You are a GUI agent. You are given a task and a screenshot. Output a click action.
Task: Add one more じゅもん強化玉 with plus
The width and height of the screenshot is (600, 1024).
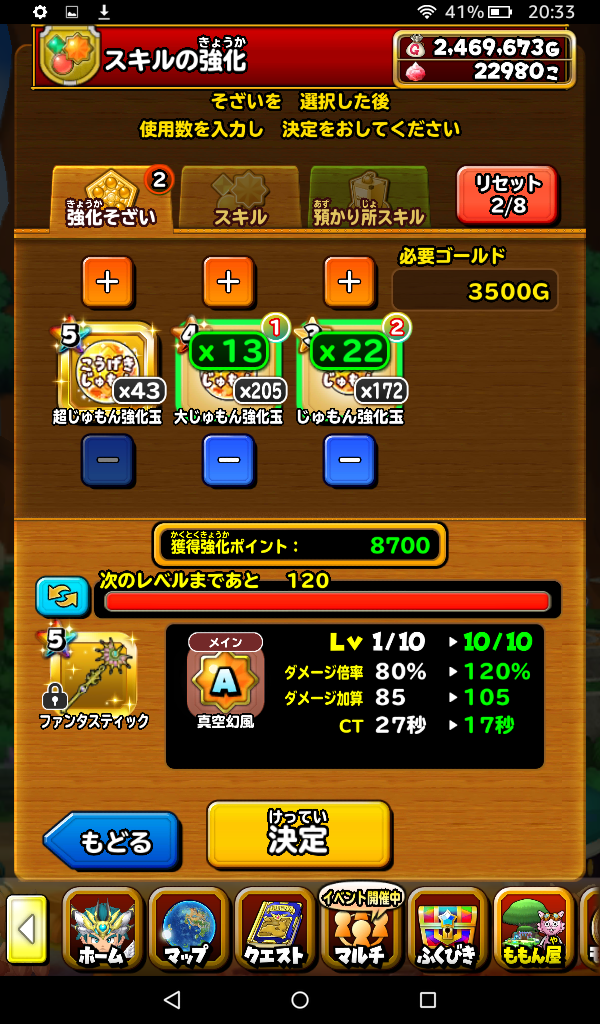tap(349, 281)
